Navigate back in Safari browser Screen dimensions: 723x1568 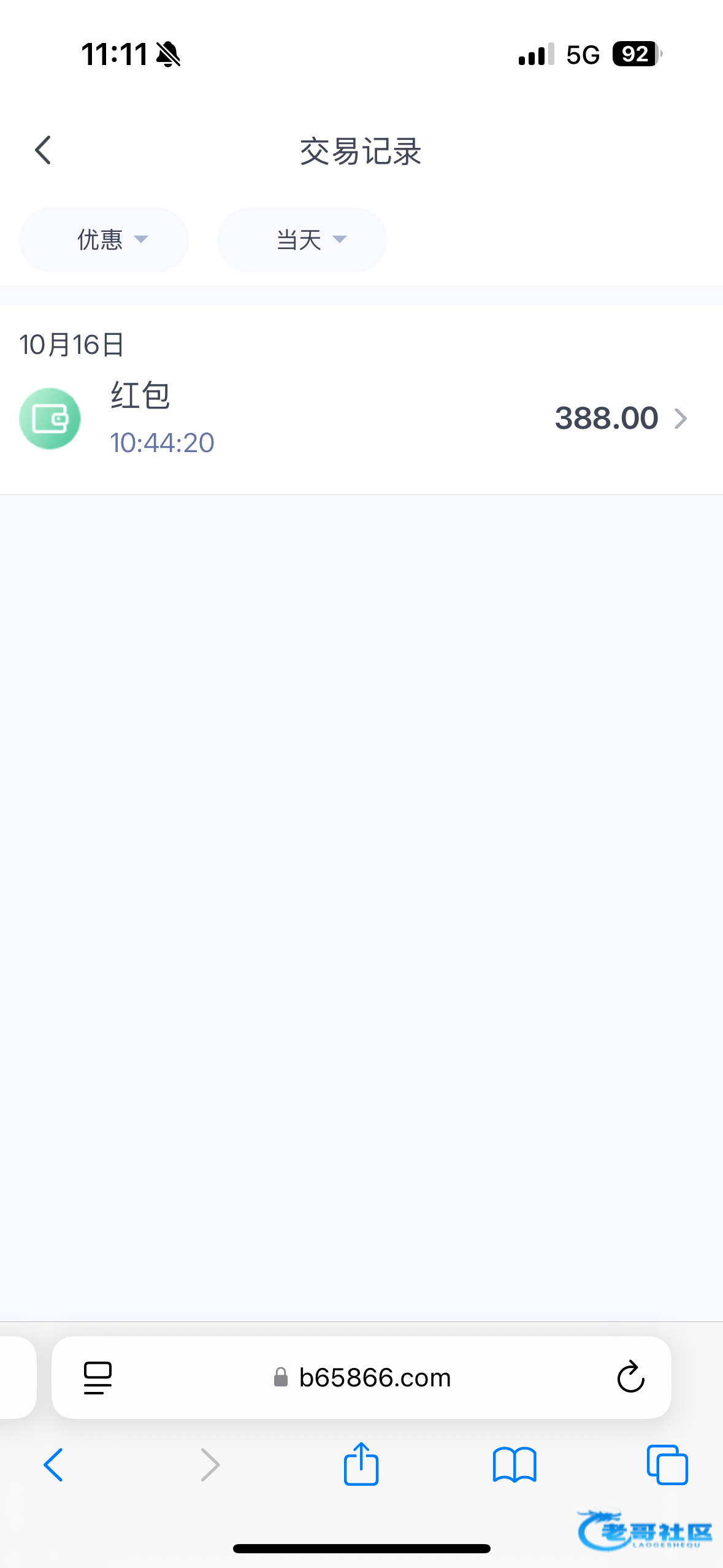coord(53,1465)
